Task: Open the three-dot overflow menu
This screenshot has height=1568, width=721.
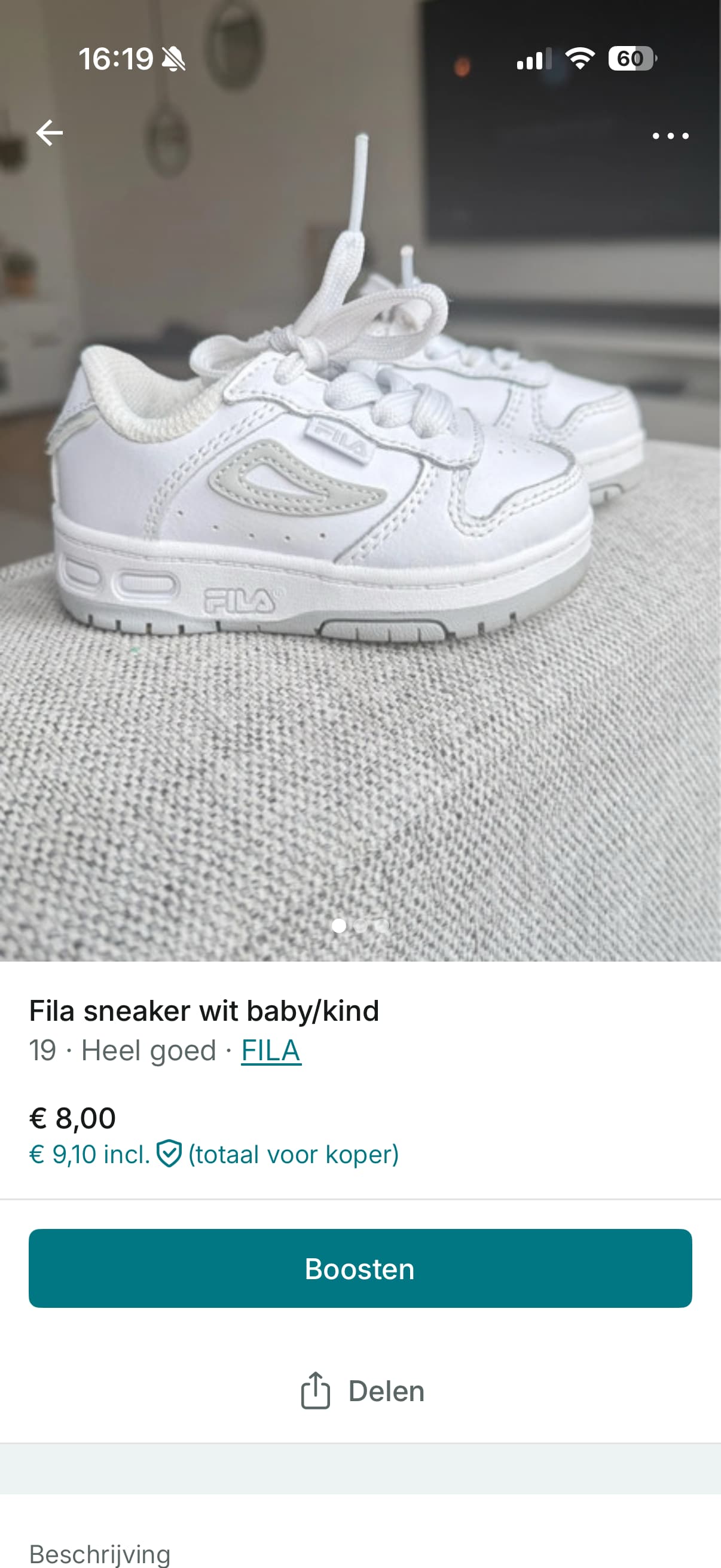Action: click(670, 136)
